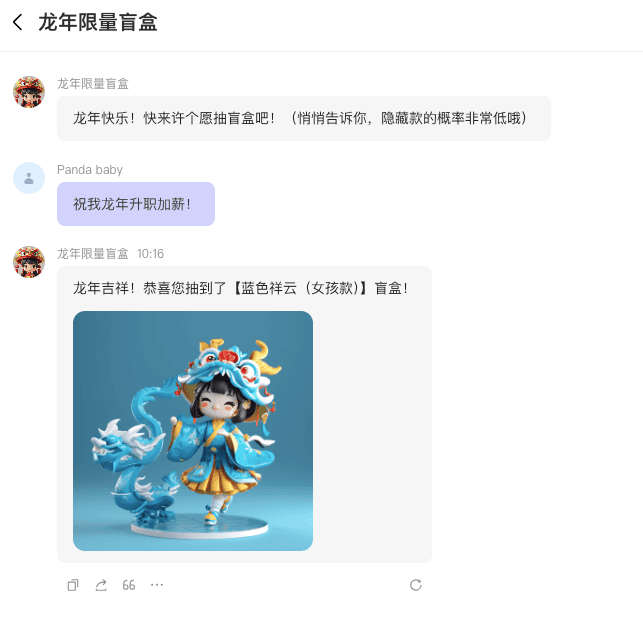Regenerate the blind box reply
Image resolution: width=643 pixels, height=622 pixels.
pyautogui.click(x=416, y=585)
